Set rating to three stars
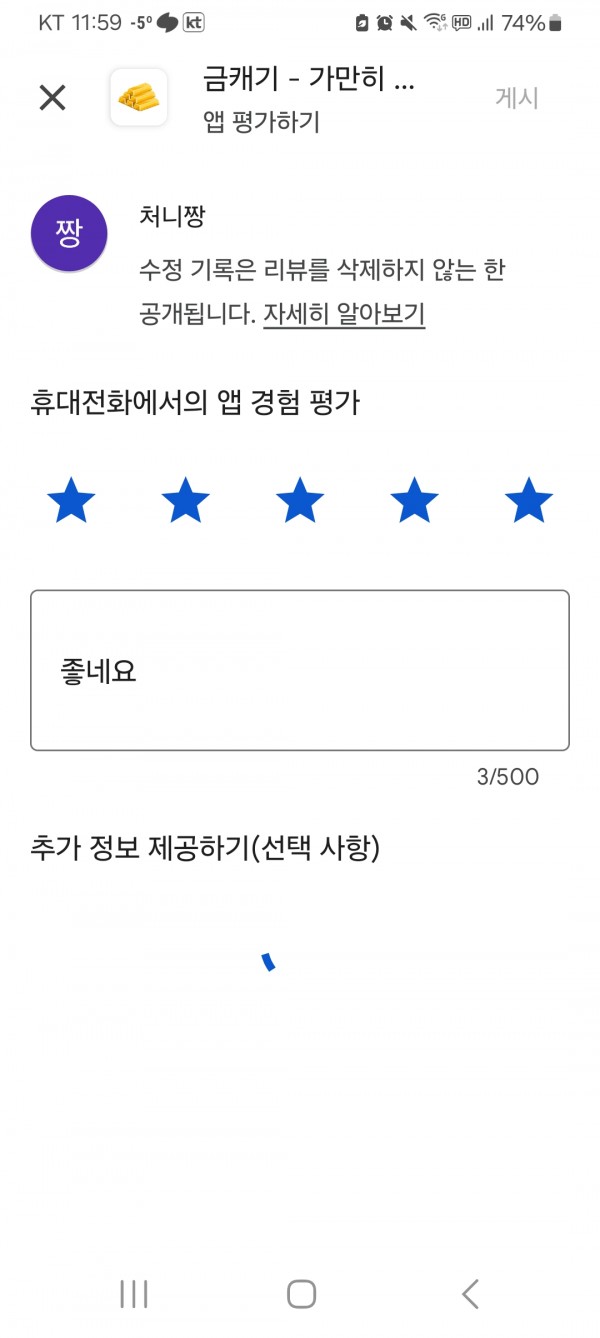The image size is (600, 1338). [300, 500]
